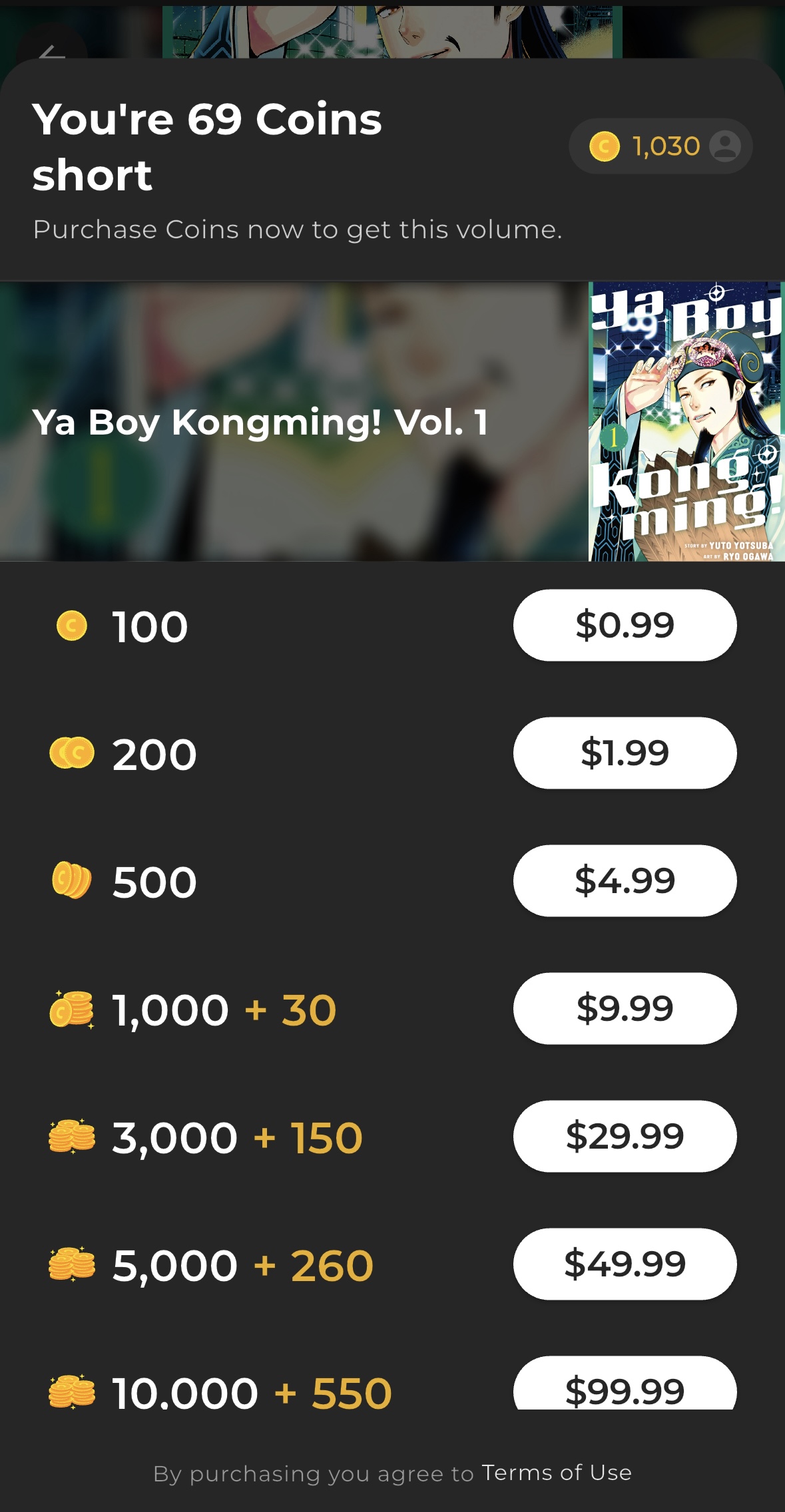Go back with the arrow icon
785x1512 pixels.
51,53
